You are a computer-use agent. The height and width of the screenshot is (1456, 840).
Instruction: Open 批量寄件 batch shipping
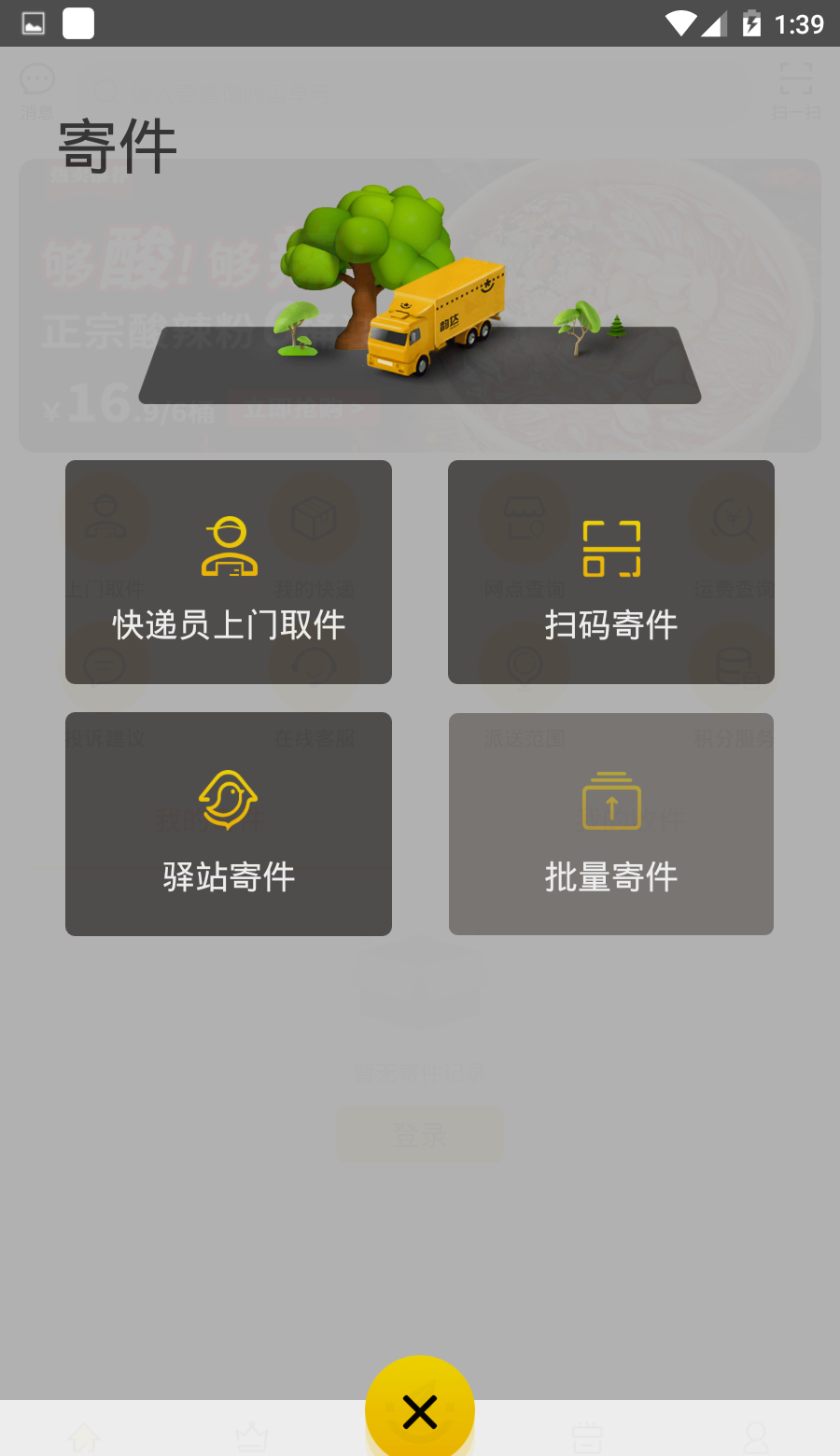(611, 824)
